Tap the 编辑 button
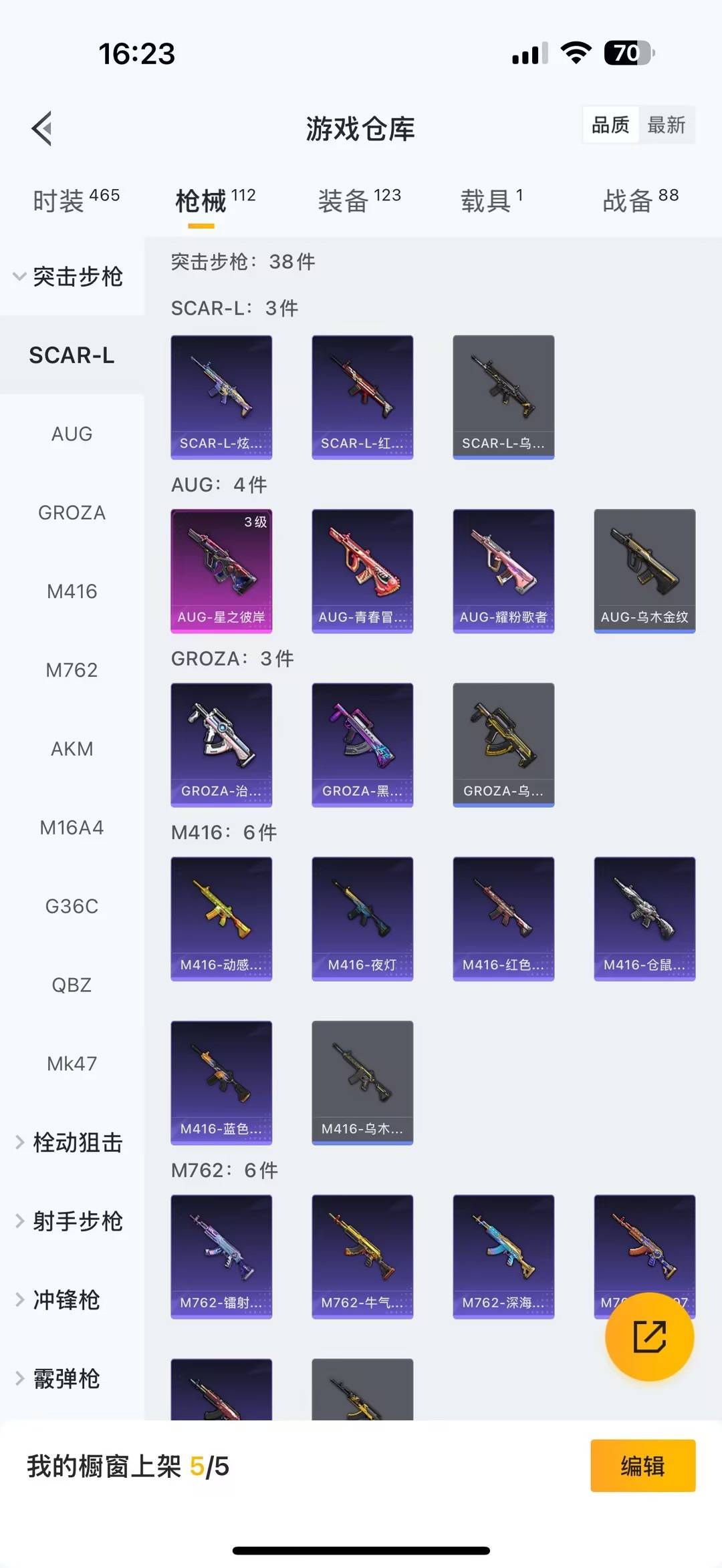The image size is (722, 1568). (642, 1466)
